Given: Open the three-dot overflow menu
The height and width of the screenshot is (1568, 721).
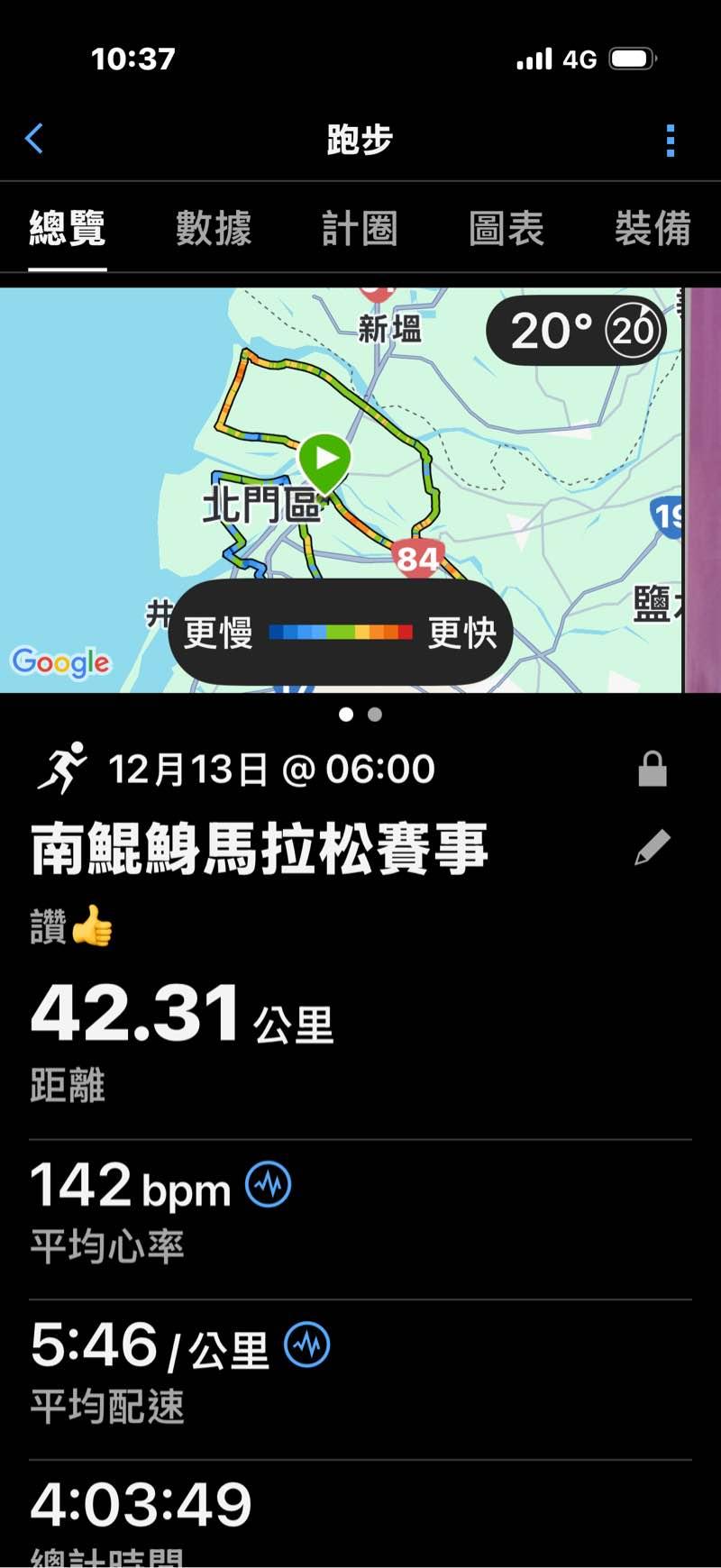Looking at the screenshot, I should (x=670, y=141).
